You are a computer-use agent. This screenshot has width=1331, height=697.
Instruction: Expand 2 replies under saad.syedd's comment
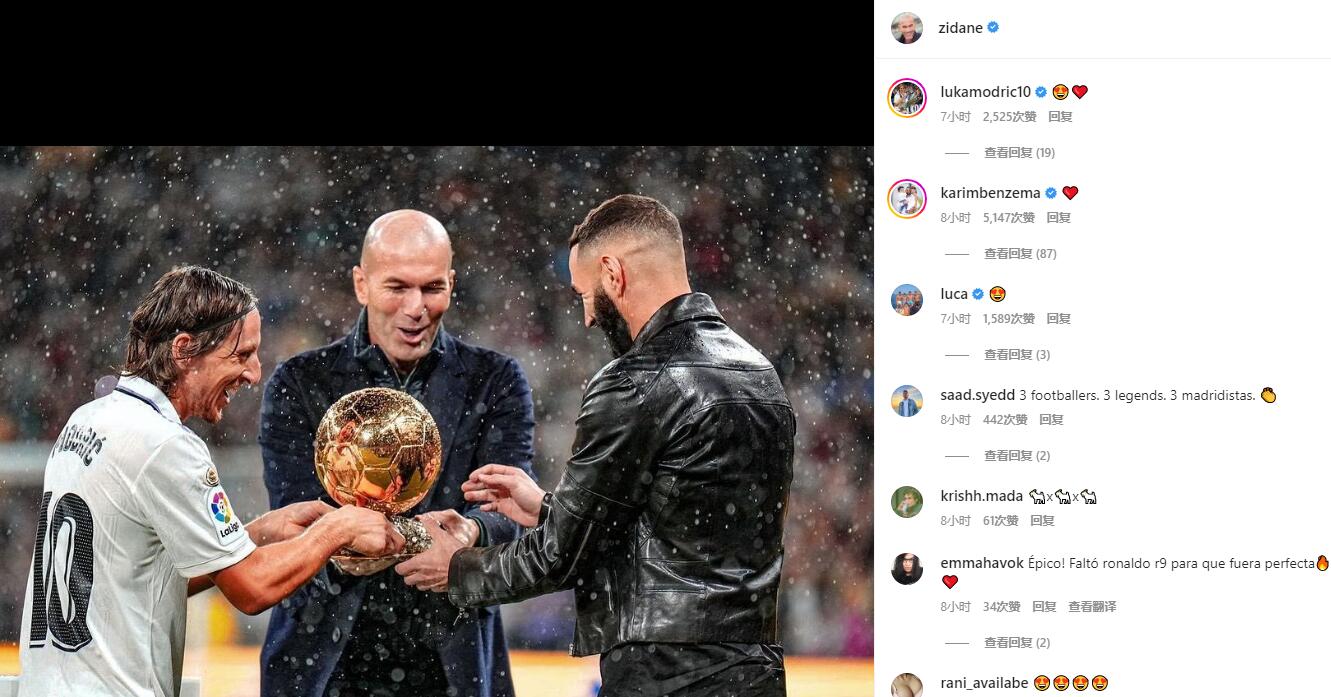(x=1016, y=456)
